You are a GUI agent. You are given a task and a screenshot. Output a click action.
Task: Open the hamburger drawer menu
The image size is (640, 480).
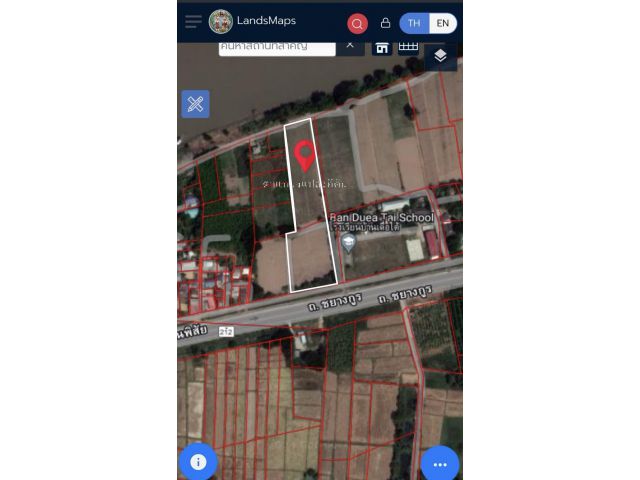tap(193, 21)
